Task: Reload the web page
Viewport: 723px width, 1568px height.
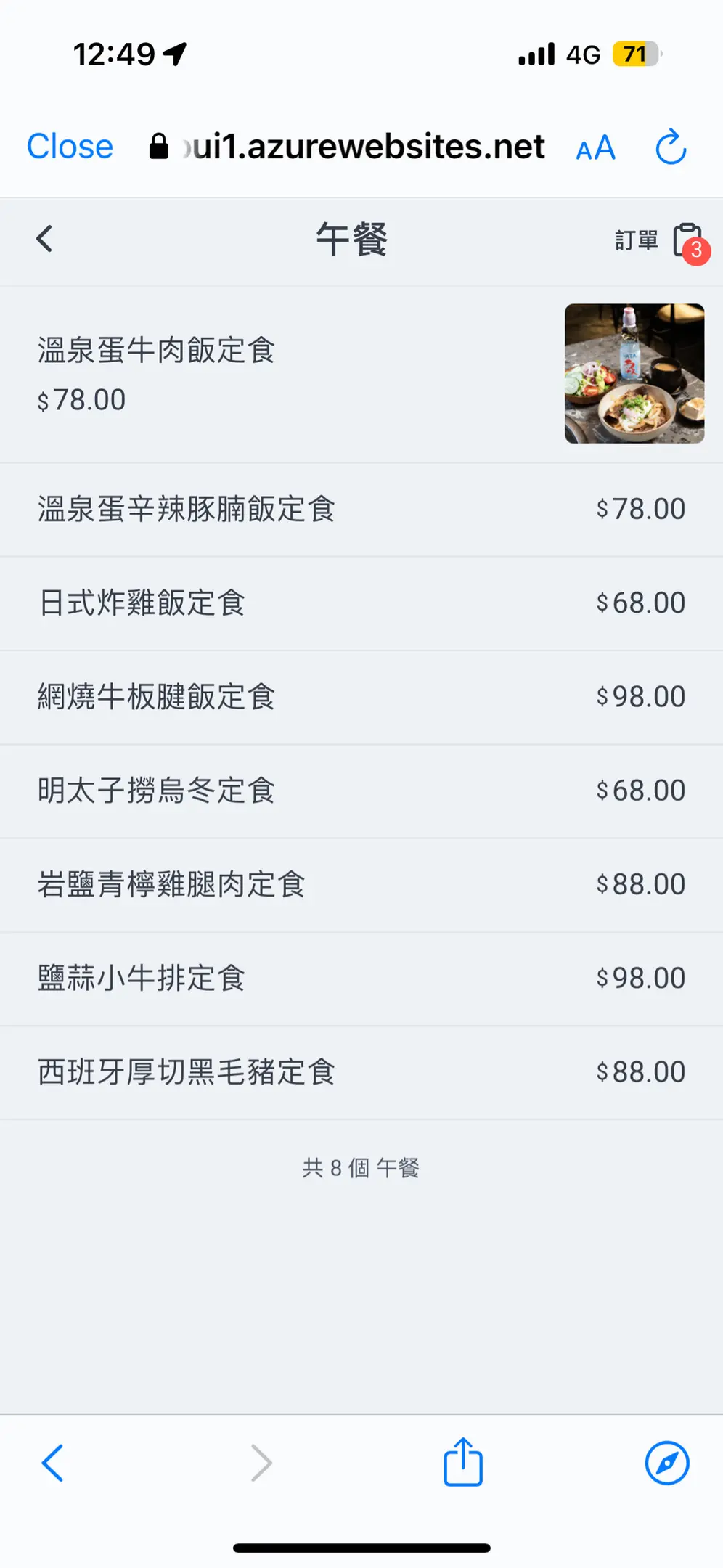Action: click(x=670, y=147)
